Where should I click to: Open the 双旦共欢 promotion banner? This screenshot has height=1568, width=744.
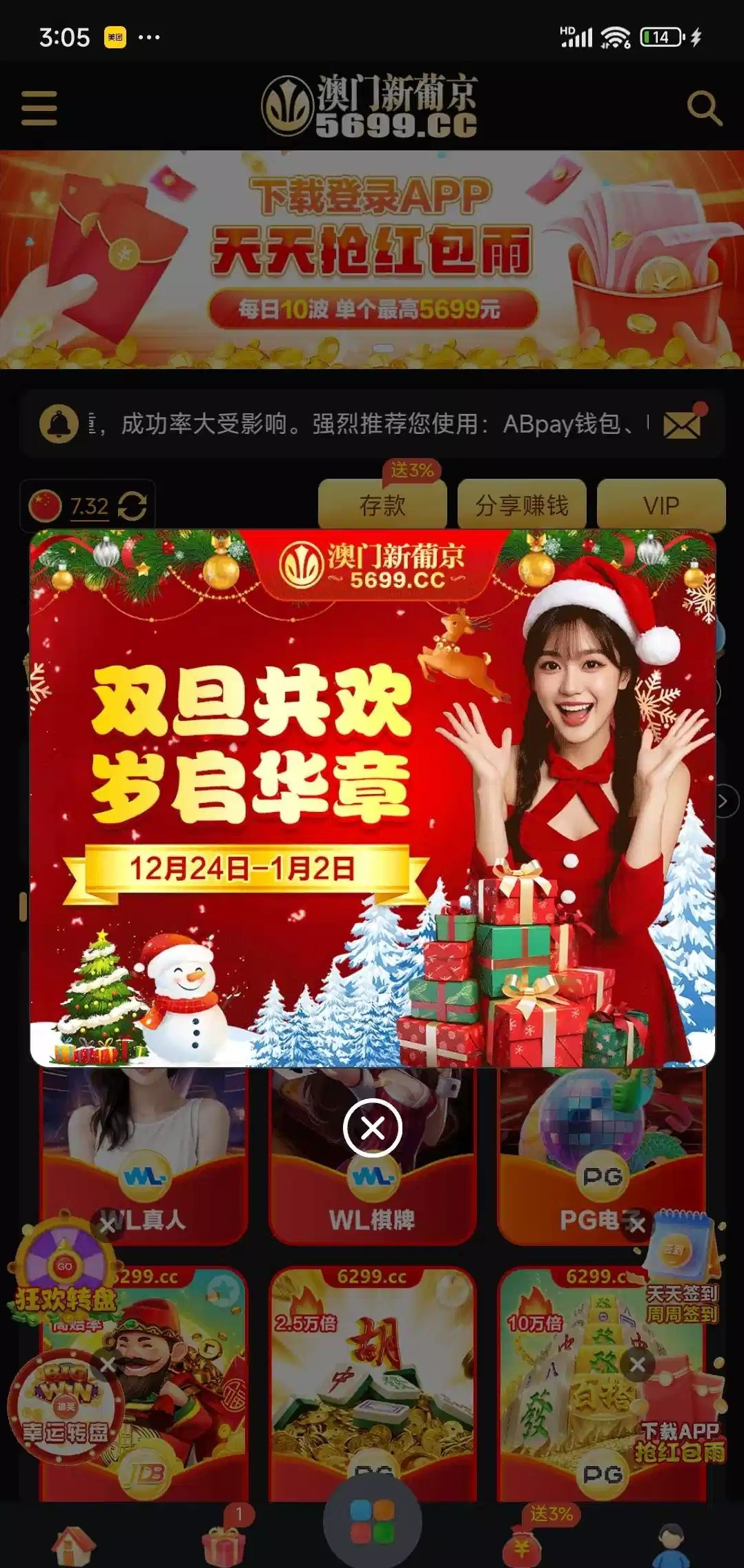click(373, 798)
